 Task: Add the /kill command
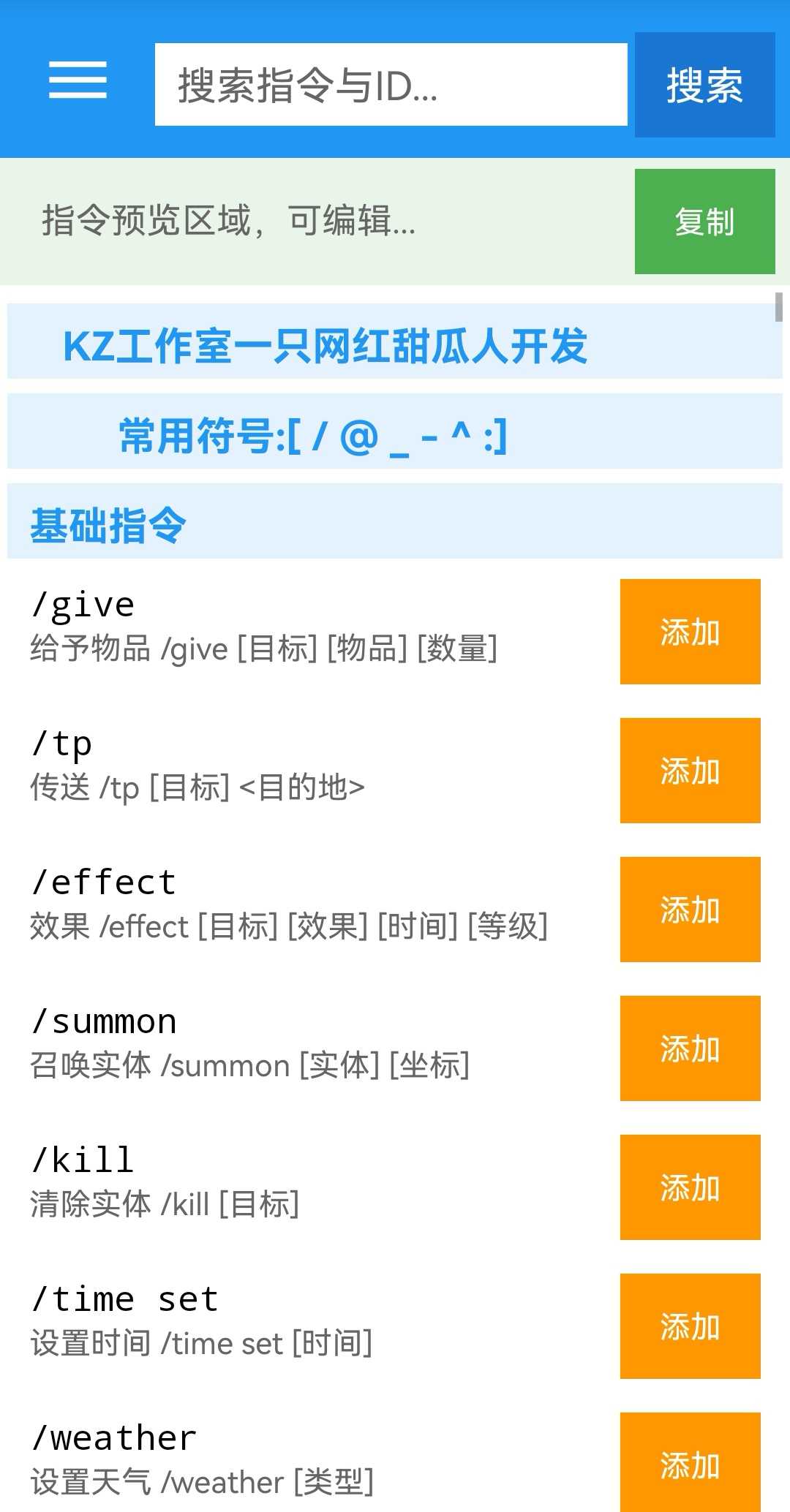click(690, 1187)
